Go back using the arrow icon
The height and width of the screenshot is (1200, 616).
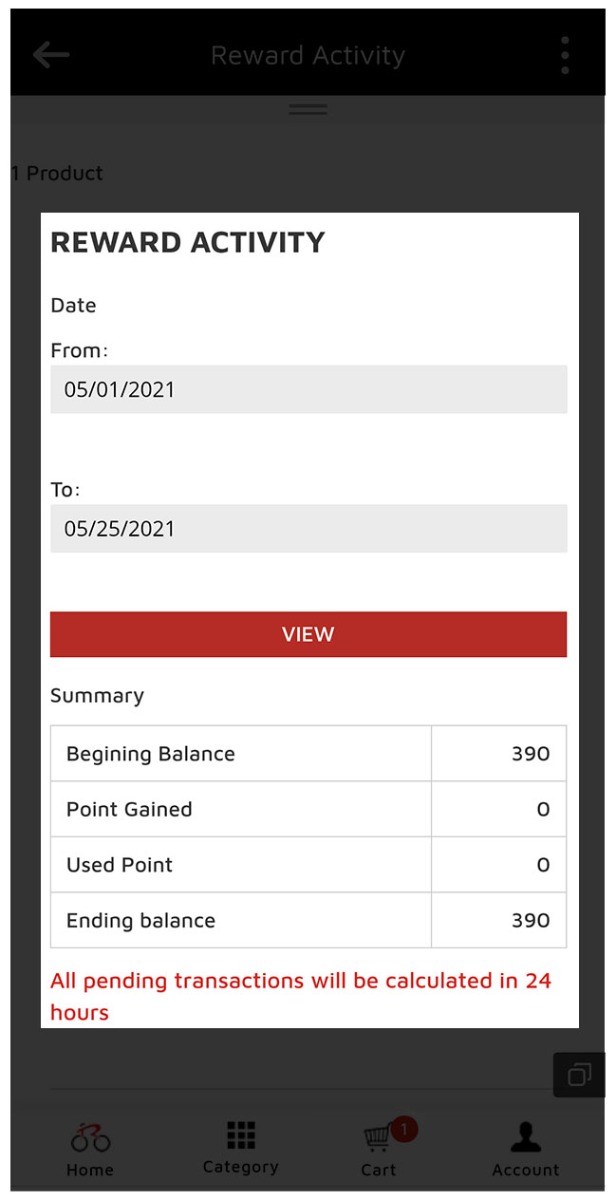click(50, 55)
